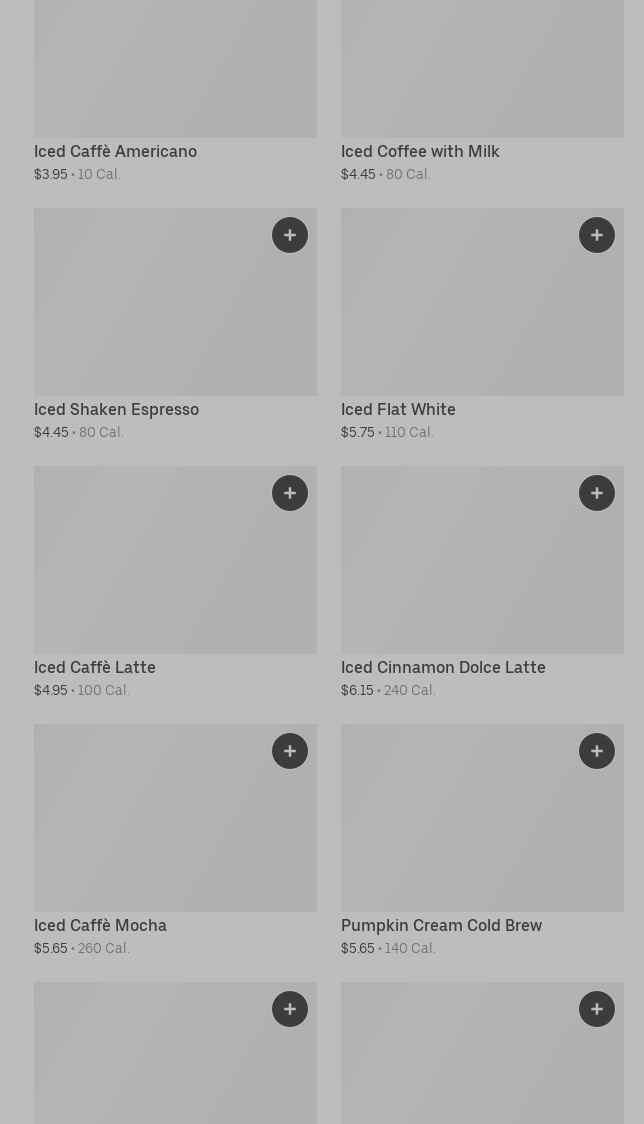Add Iced Caffè Mocha to the order
644x1124 pixels.
coord(290,751)
